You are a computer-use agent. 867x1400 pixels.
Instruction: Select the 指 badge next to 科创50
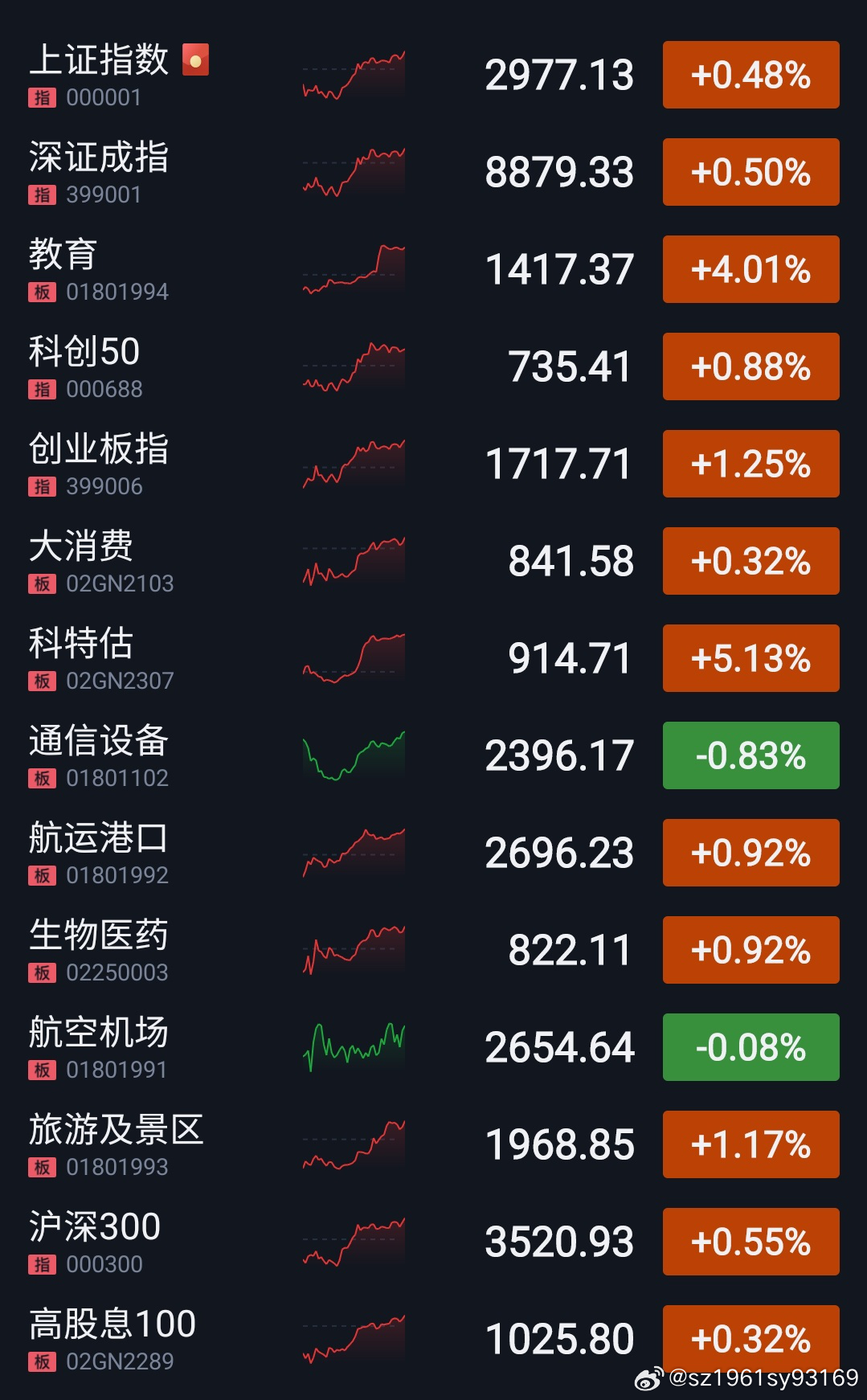coord(40,389)
